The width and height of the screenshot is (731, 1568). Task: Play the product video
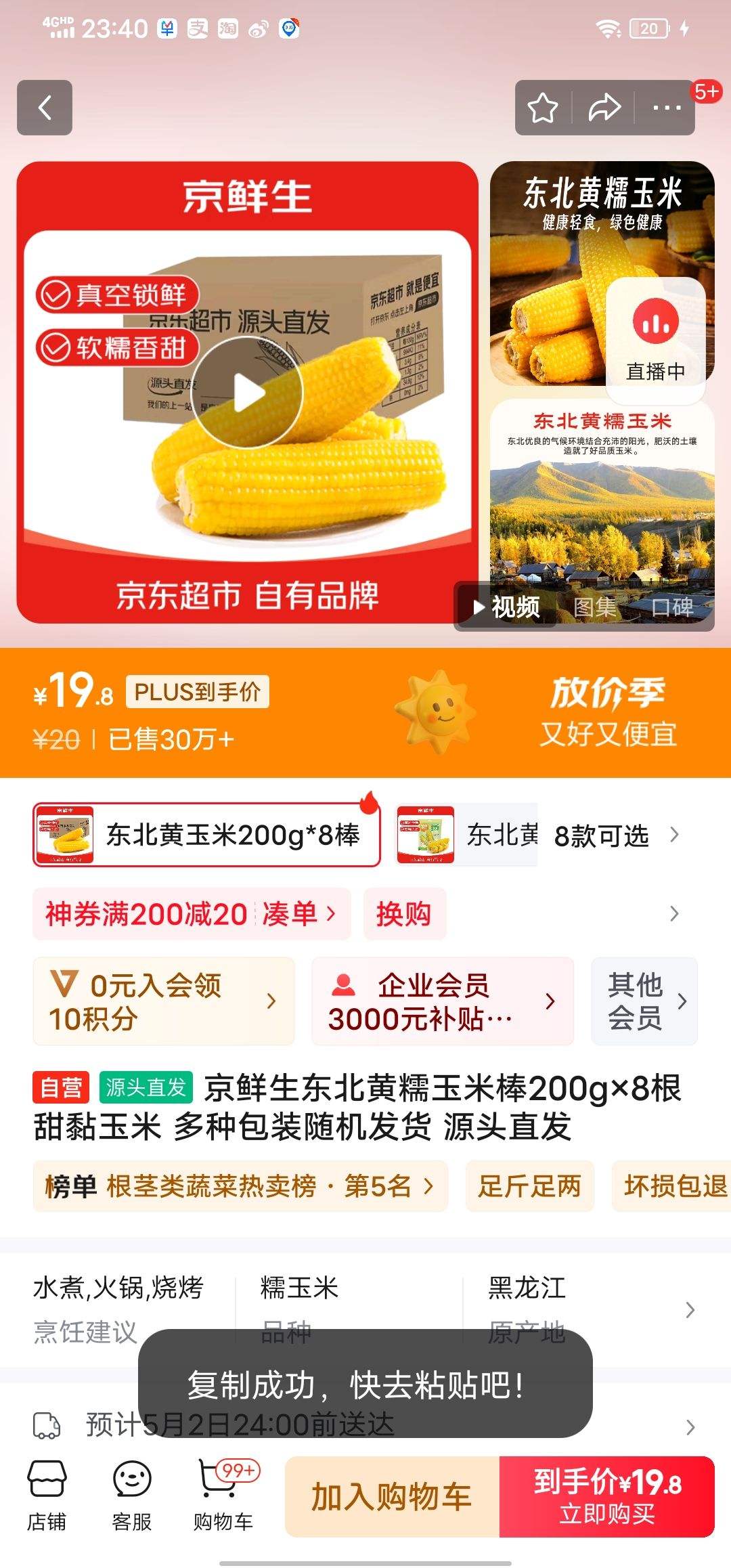tap(248, 393)
